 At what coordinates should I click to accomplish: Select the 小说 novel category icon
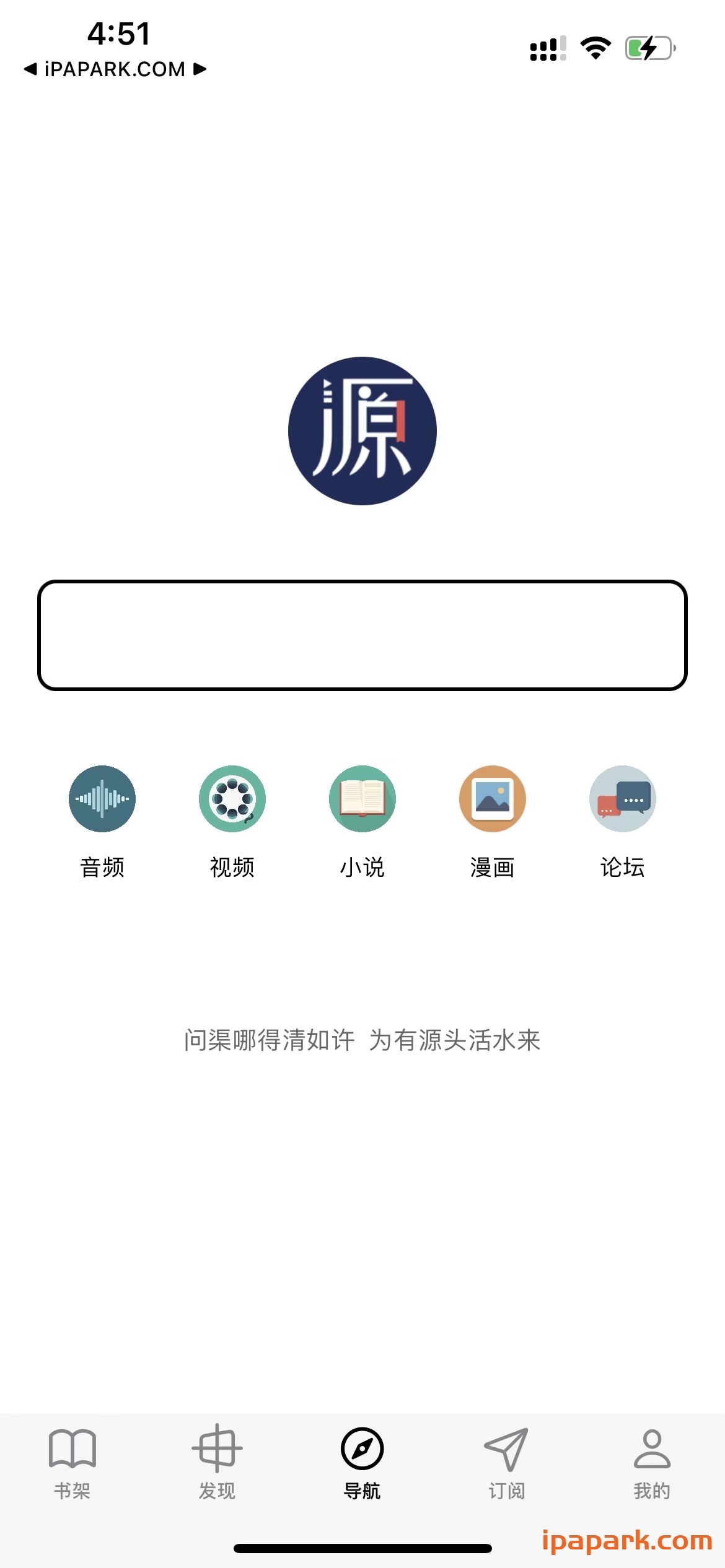point(362,799)
